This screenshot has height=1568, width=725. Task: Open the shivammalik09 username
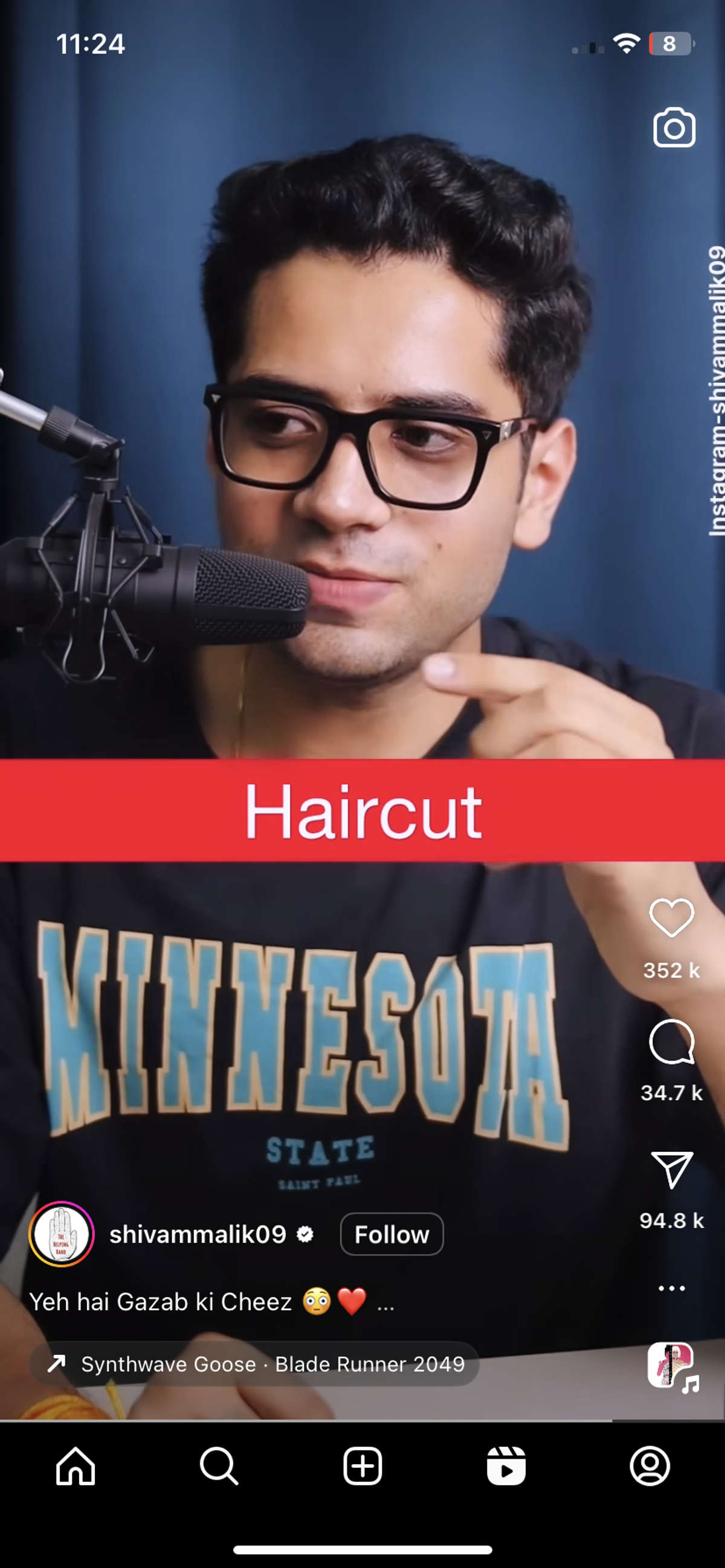coord(198,1235)
